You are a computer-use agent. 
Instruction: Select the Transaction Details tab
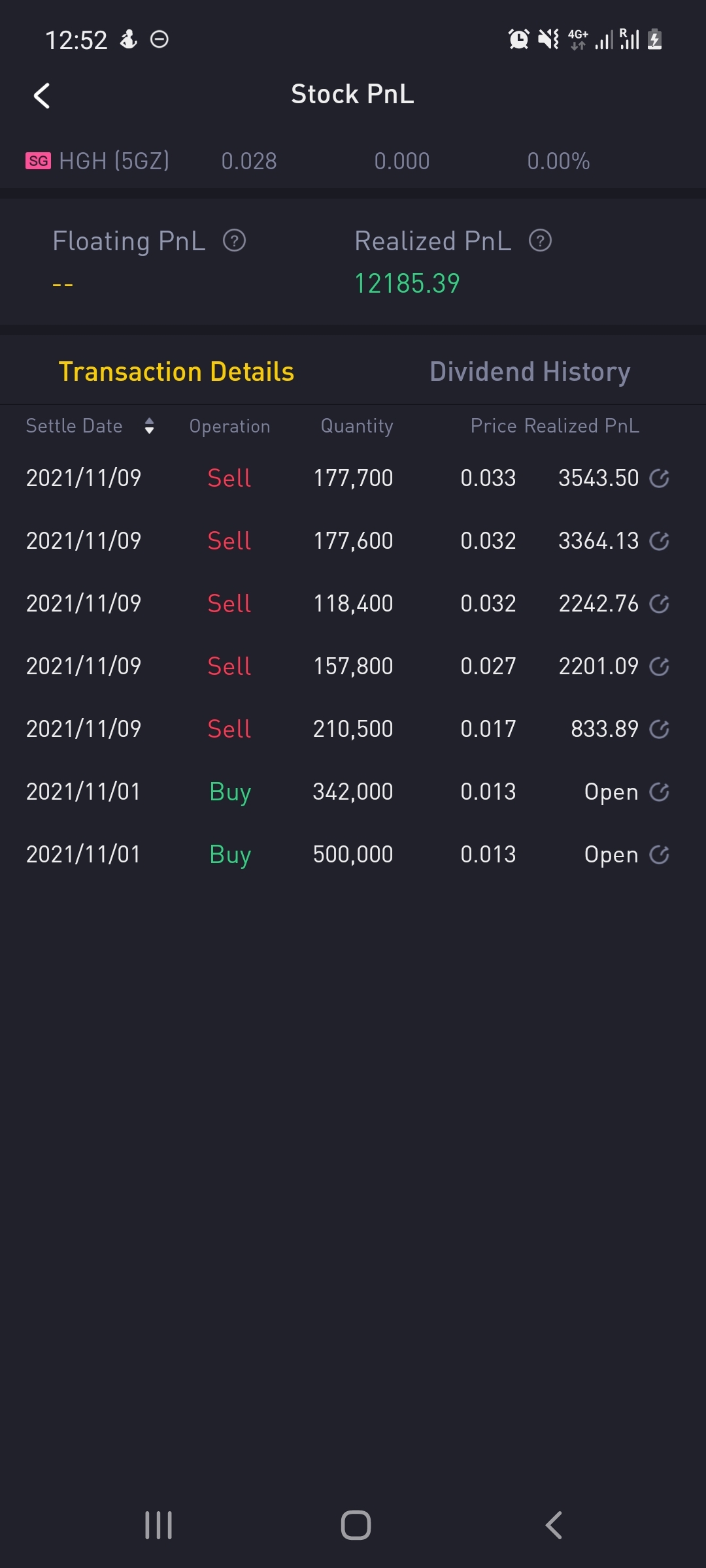[x=176, y=372]
